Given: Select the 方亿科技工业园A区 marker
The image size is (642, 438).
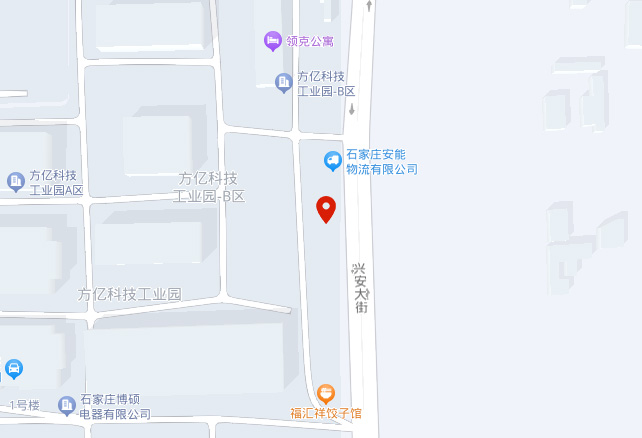Looking at the screenshot, I should pos(15,181).
